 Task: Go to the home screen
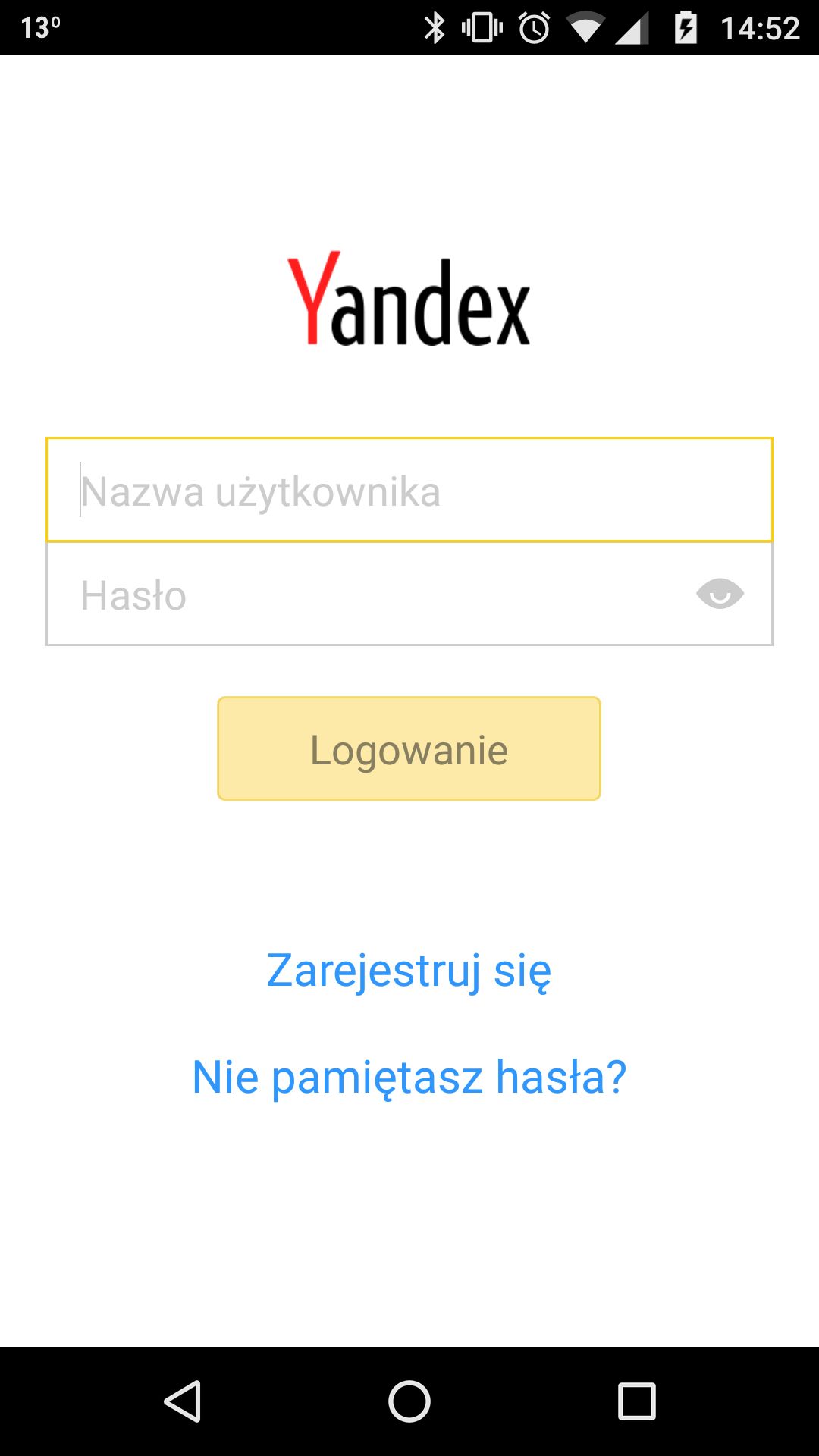coord(409,1401)
